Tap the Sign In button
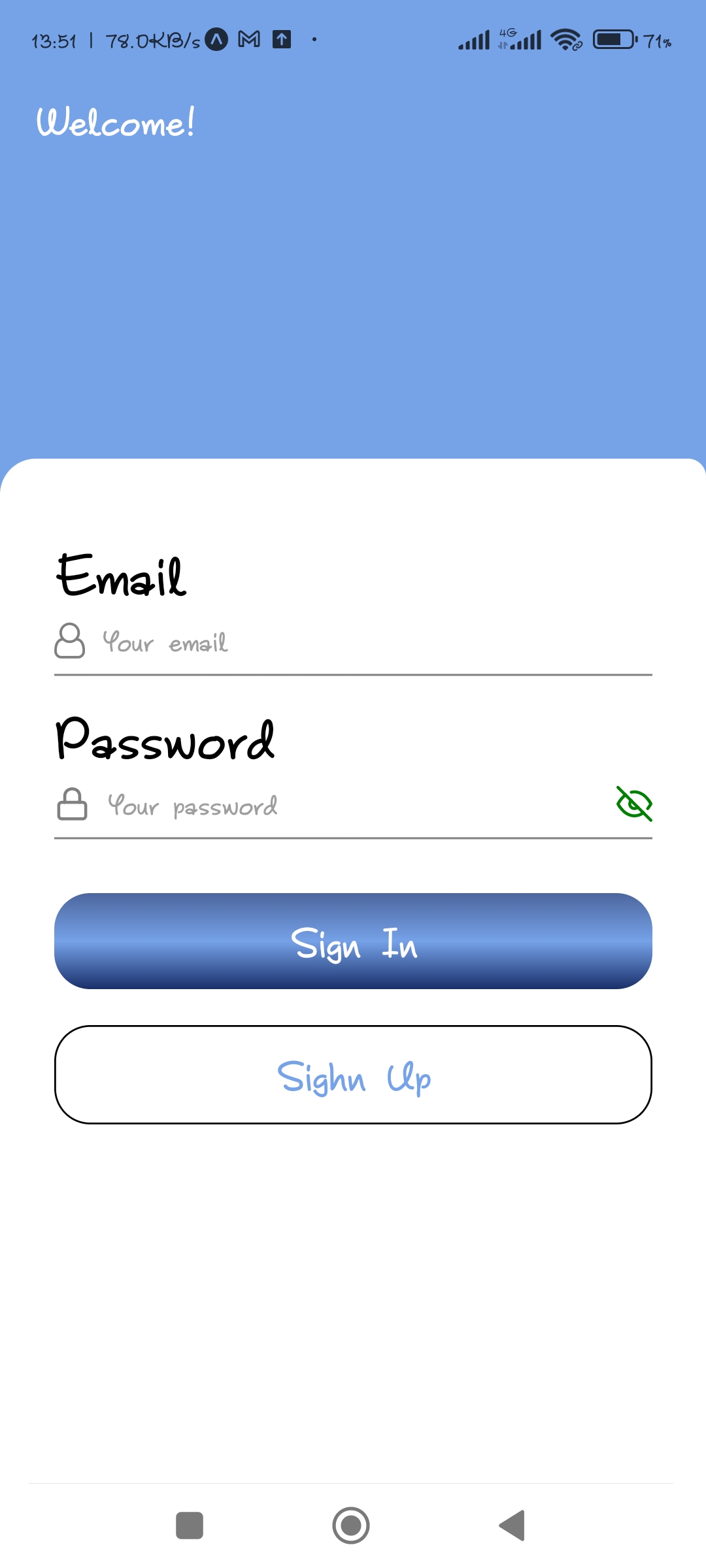Viewport: 706px width, 1568px height. 353,941
